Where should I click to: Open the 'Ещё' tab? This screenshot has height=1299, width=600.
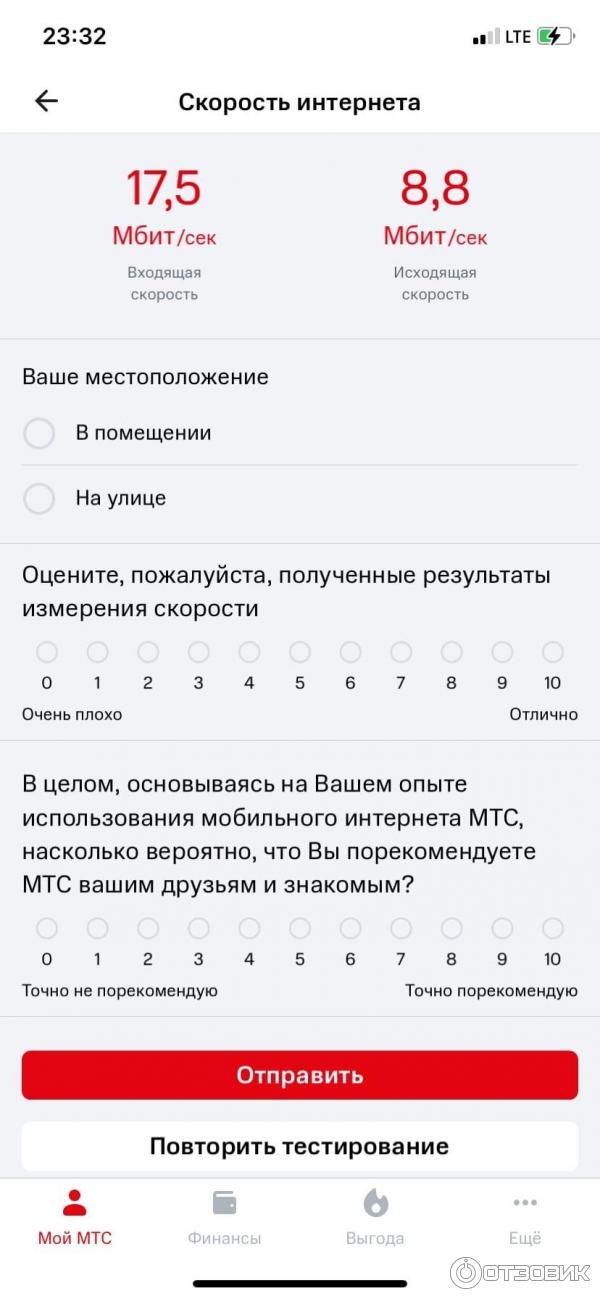coord(524,1217)
